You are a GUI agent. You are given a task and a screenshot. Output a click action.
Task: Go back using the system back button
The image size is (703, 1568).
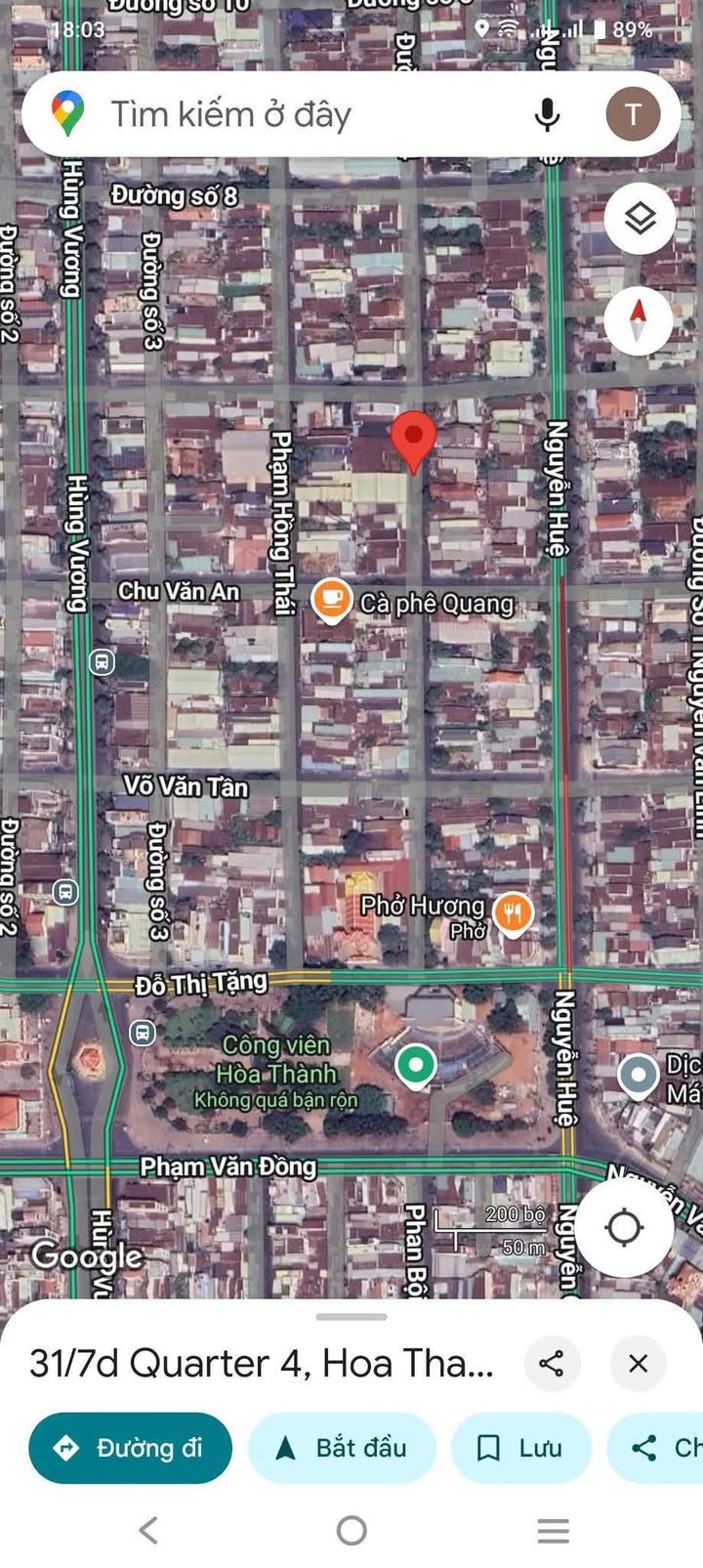pos(148,1530)
